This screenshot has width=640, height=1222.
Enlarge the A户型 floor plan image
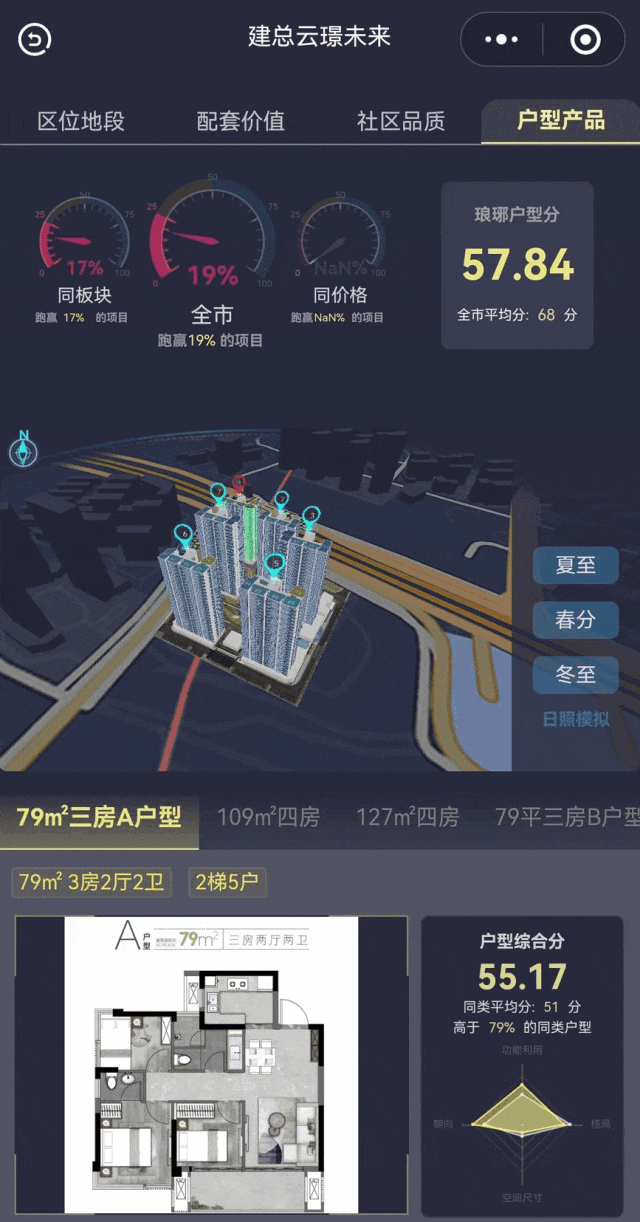211,1065
